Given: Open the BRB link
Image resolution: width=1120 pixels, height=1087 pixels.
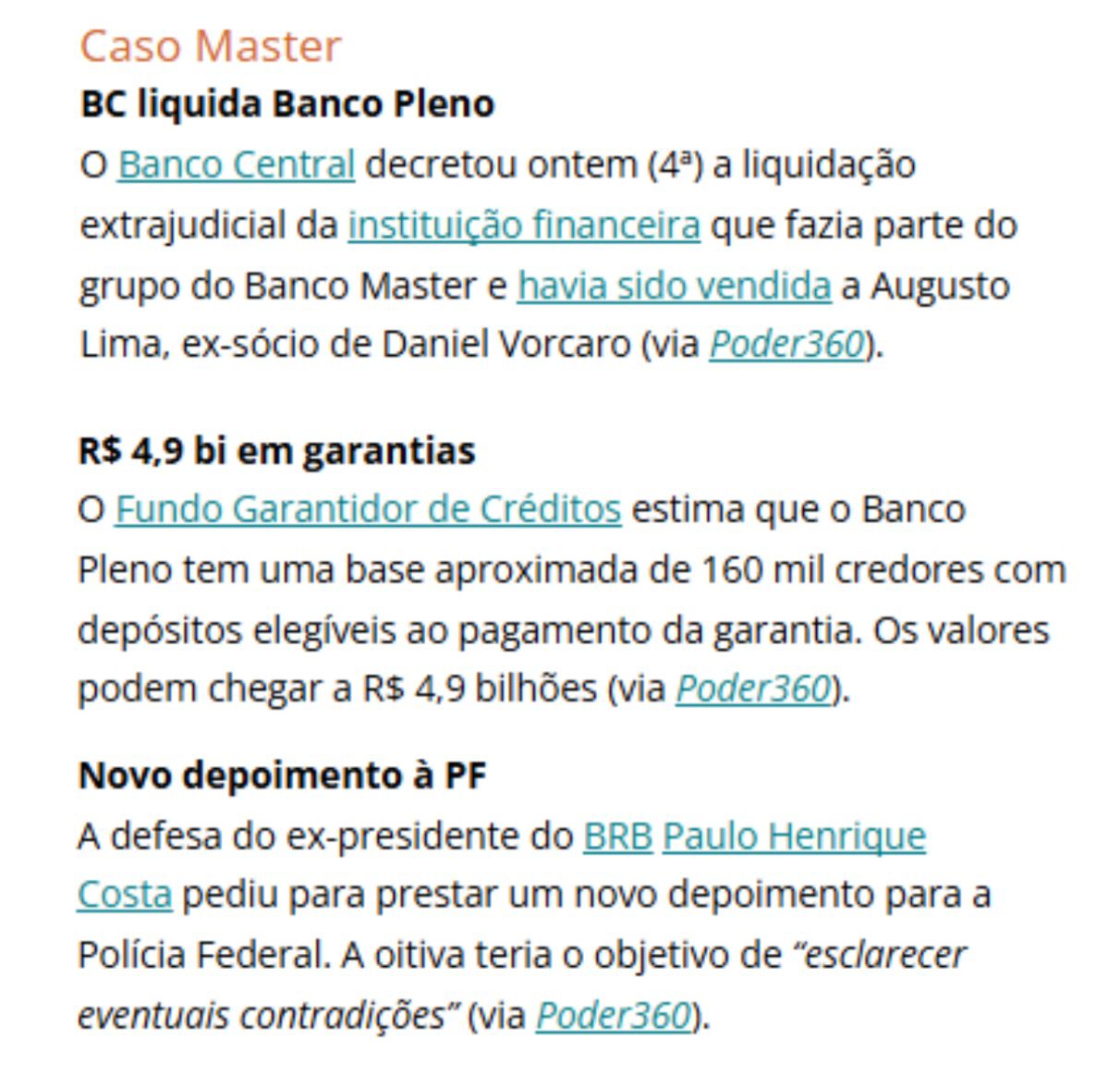Looking at the screenshot, I should tap(617, 836).
